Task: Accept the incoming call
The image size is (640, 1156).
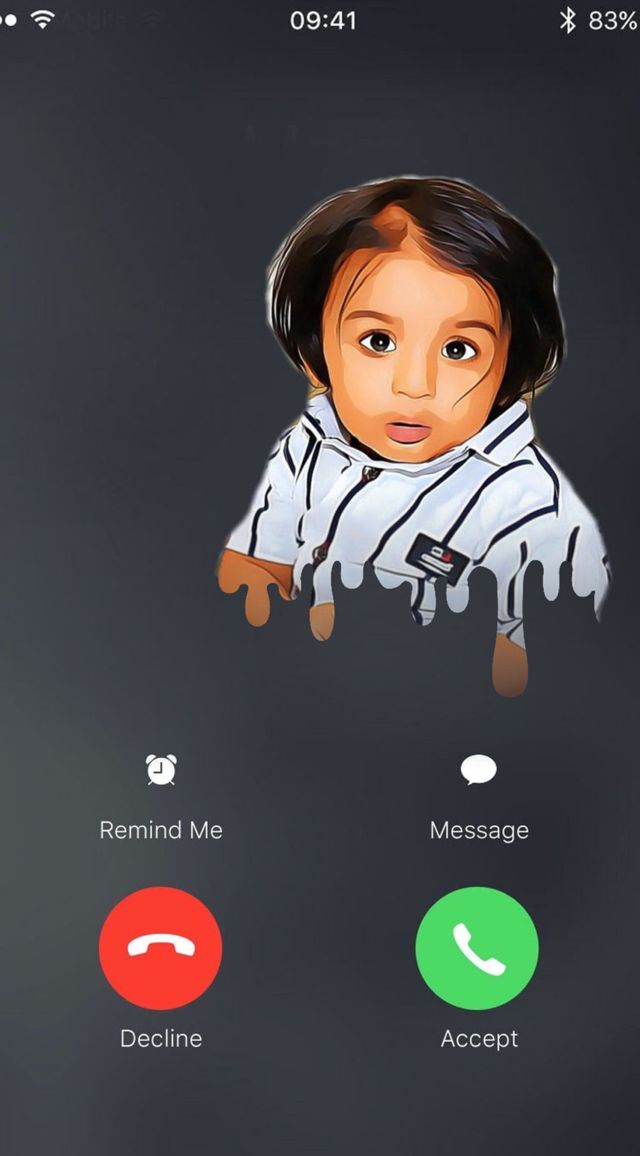Action: click(x=477, y=949)
